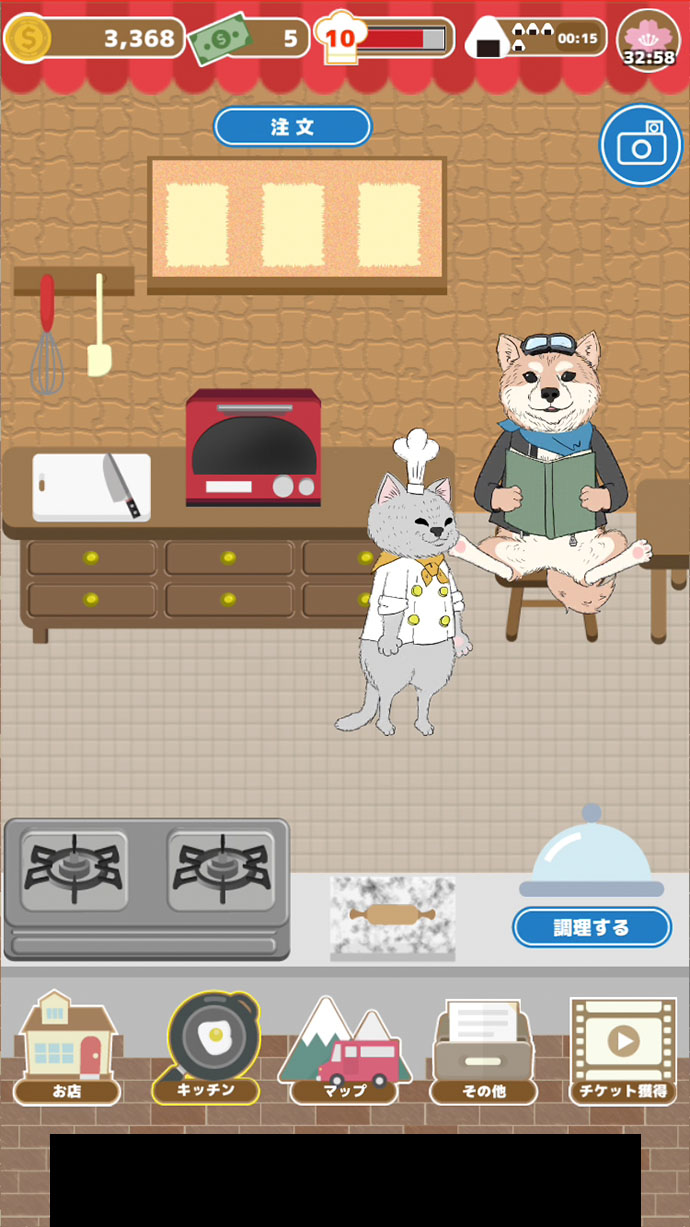Open the 注文 orders button
The width and height of the screenshot is (690, 1227).
pyautogui.click(x=292, y=127)
